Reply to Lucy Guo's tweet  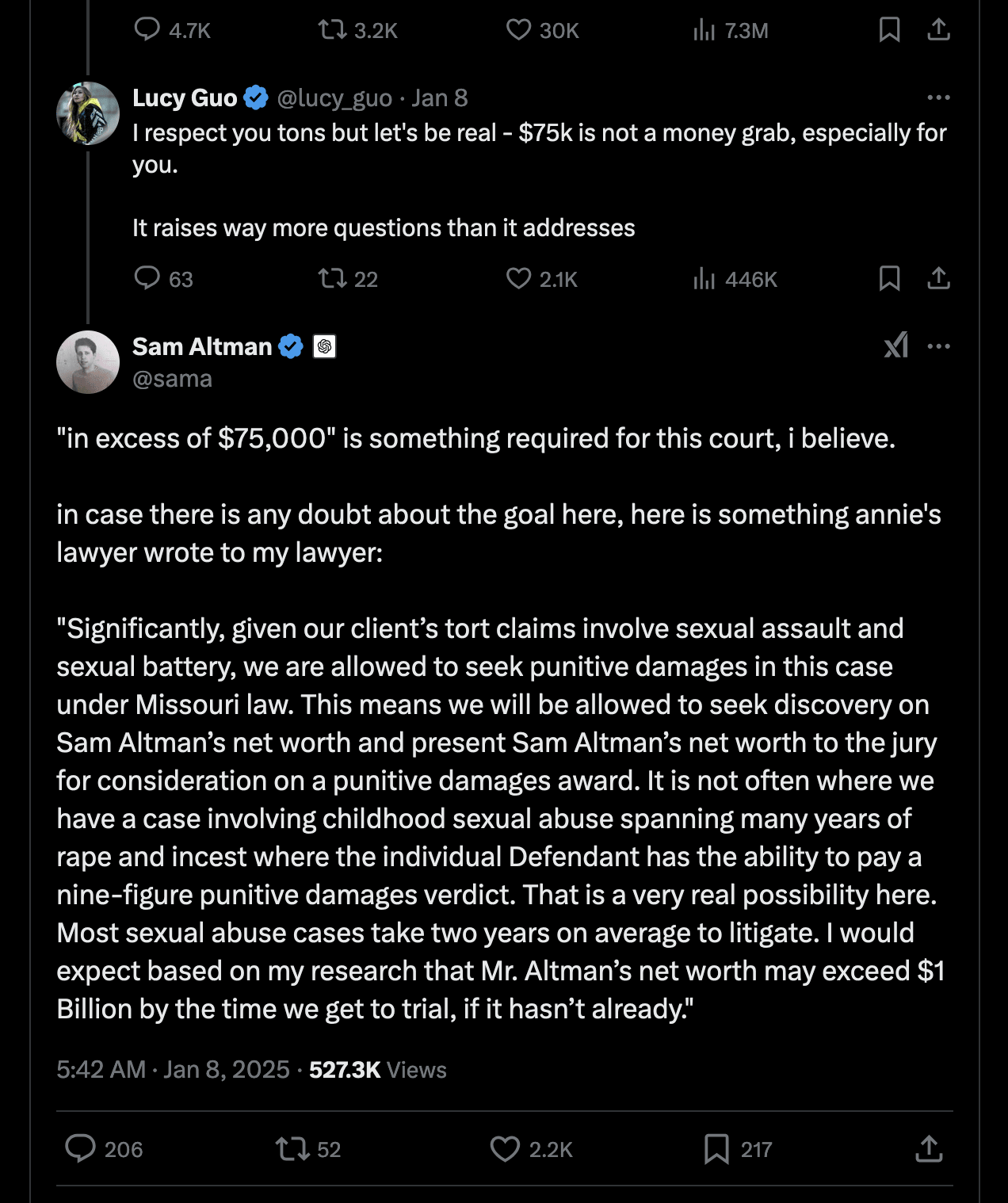tap(147, 278)
